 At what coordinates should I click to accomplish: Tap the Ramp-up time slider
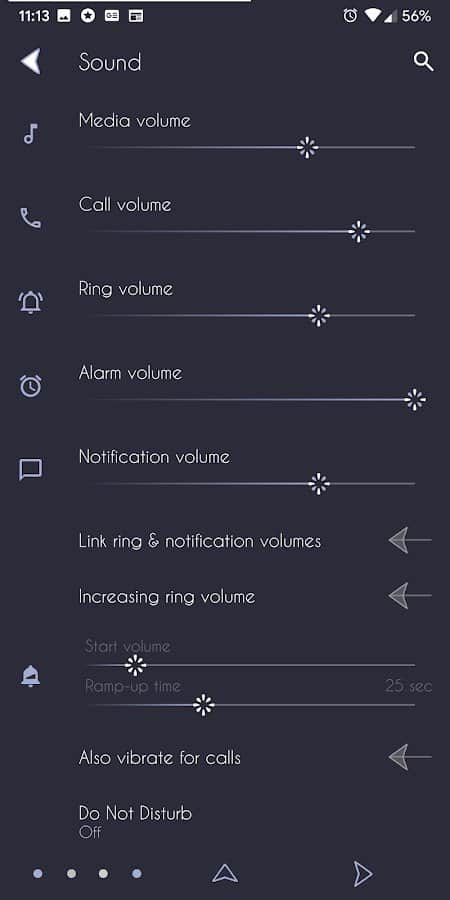[251, 705]
